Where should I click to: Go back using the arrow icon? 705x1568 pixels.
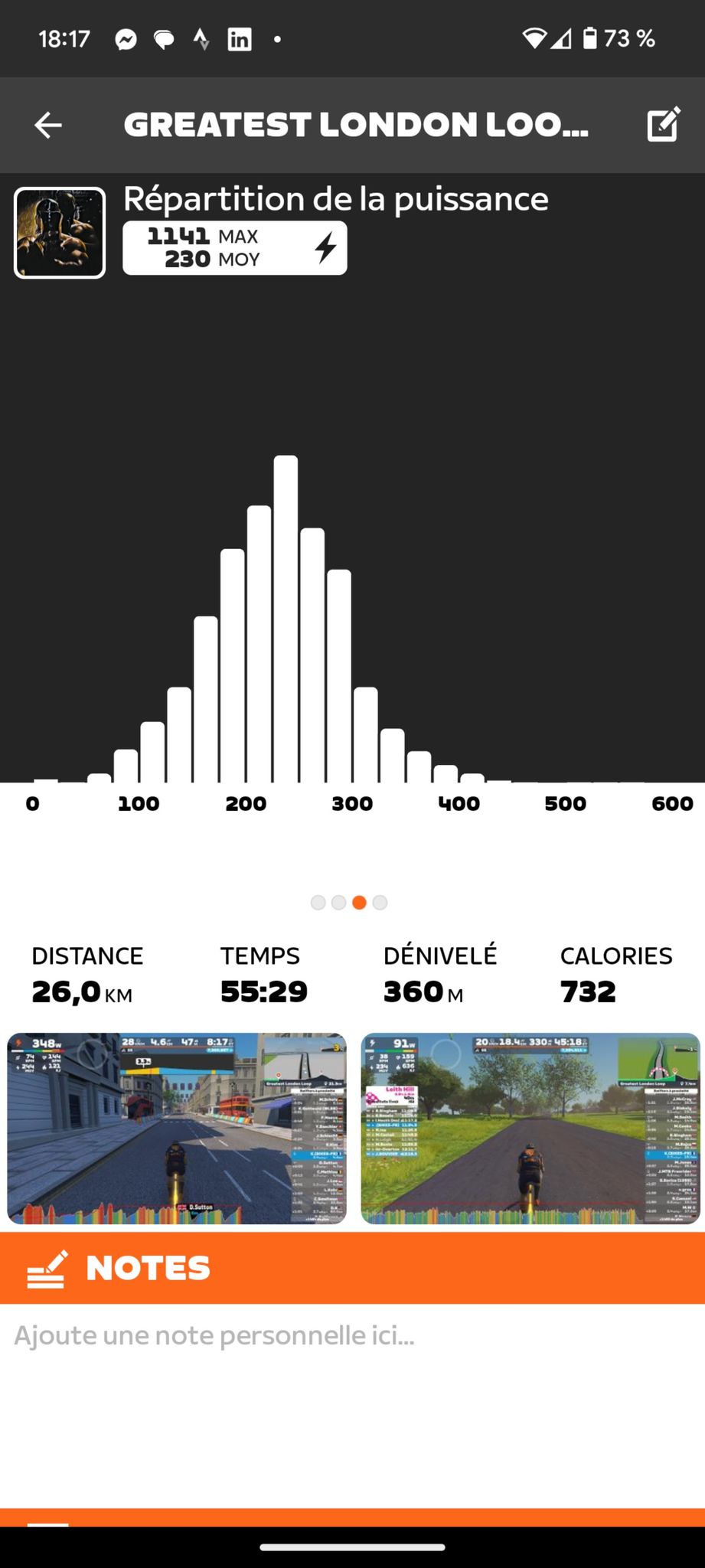tap(48, 125)
